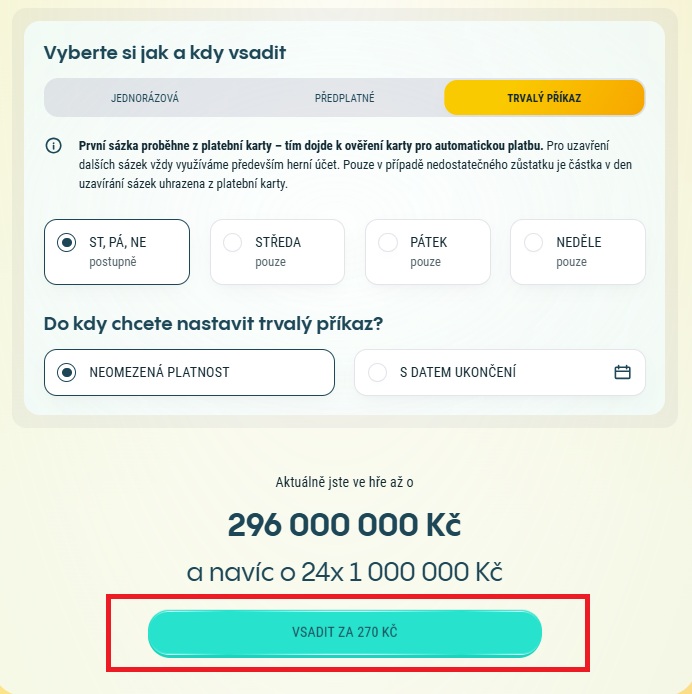Choose Neomezená platnost

coord(189,372)
